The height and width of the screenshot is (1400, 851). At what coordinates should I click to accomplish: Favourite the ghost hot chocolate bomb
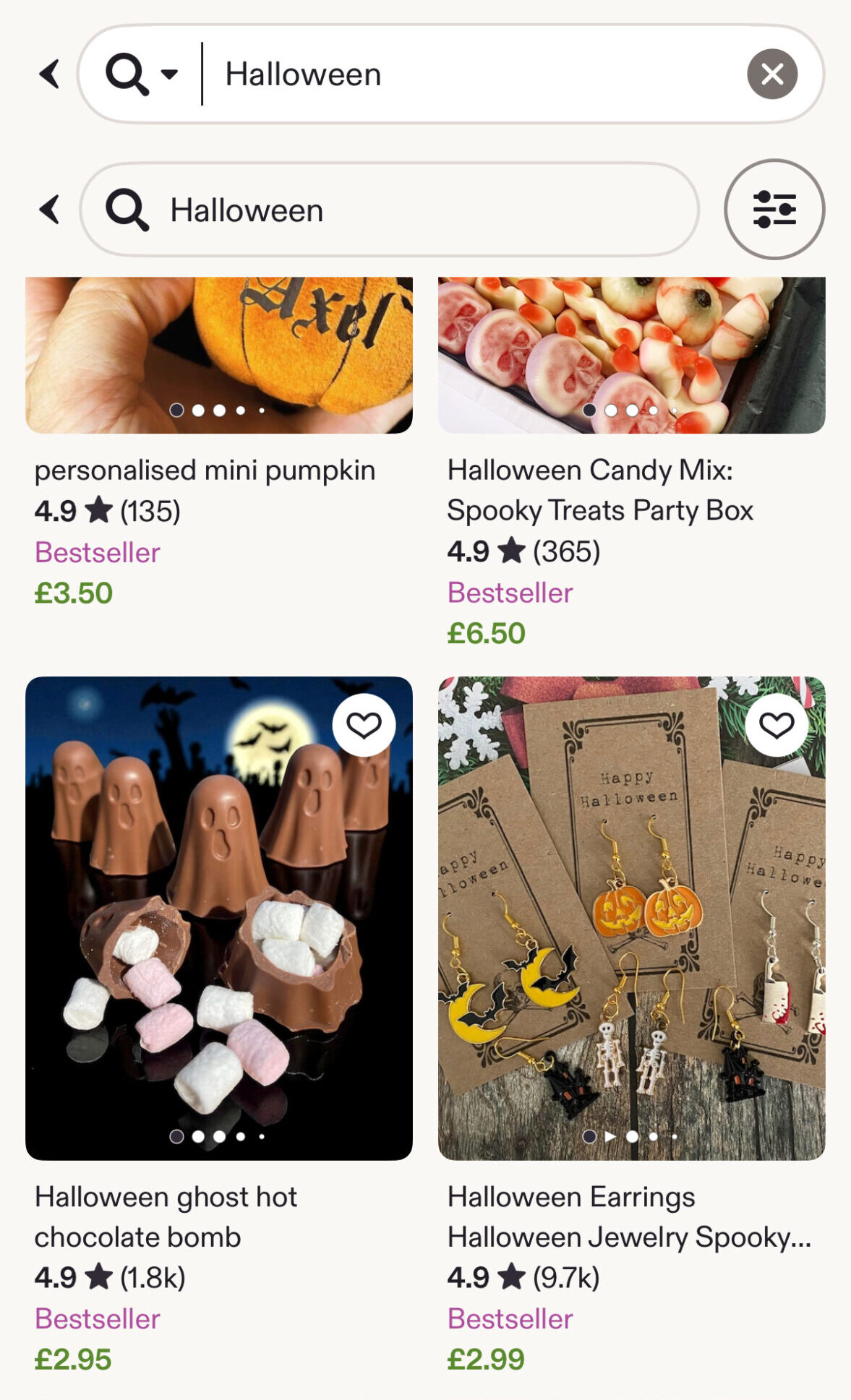click(364, 725)
